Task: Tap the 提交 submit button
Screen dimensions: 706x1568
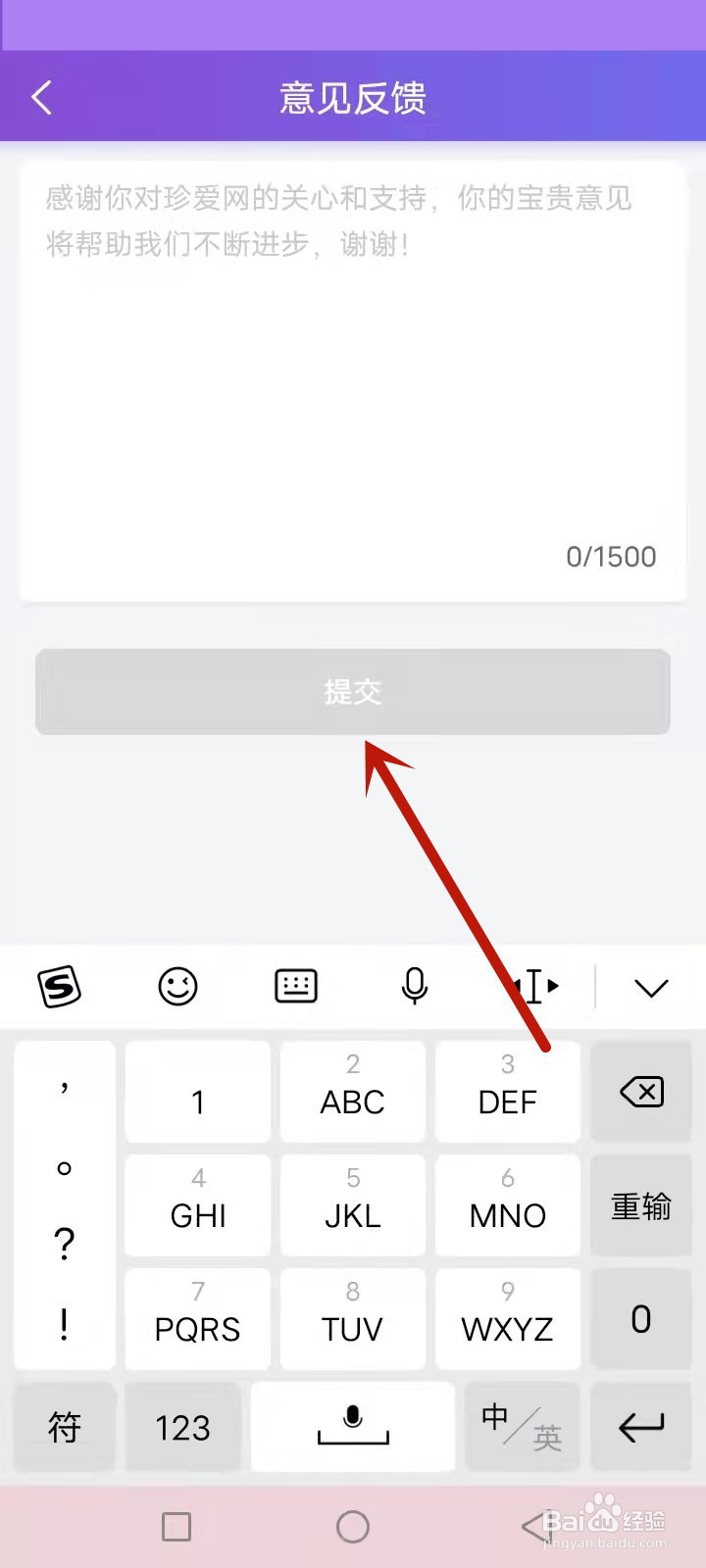Action: pos(352,692)
